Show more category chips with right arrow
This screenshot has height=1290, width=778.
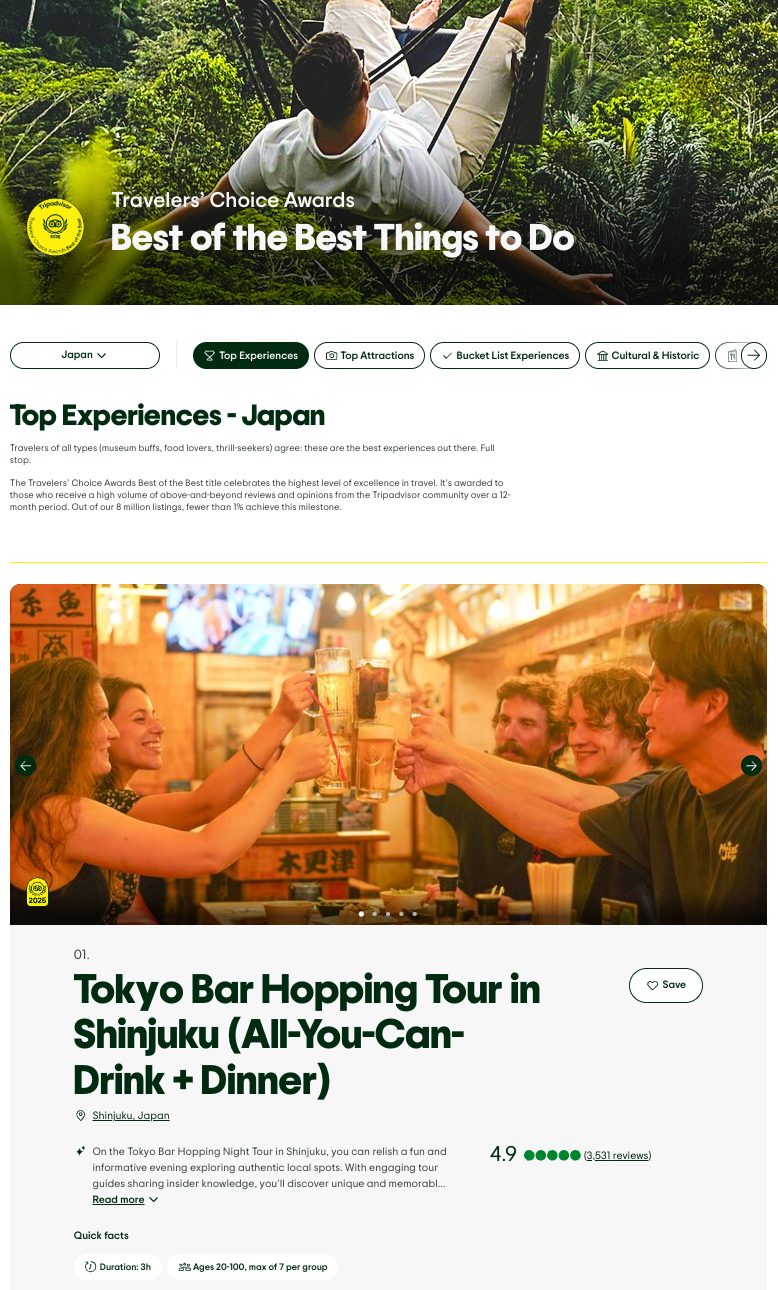[x=754, y=355]
